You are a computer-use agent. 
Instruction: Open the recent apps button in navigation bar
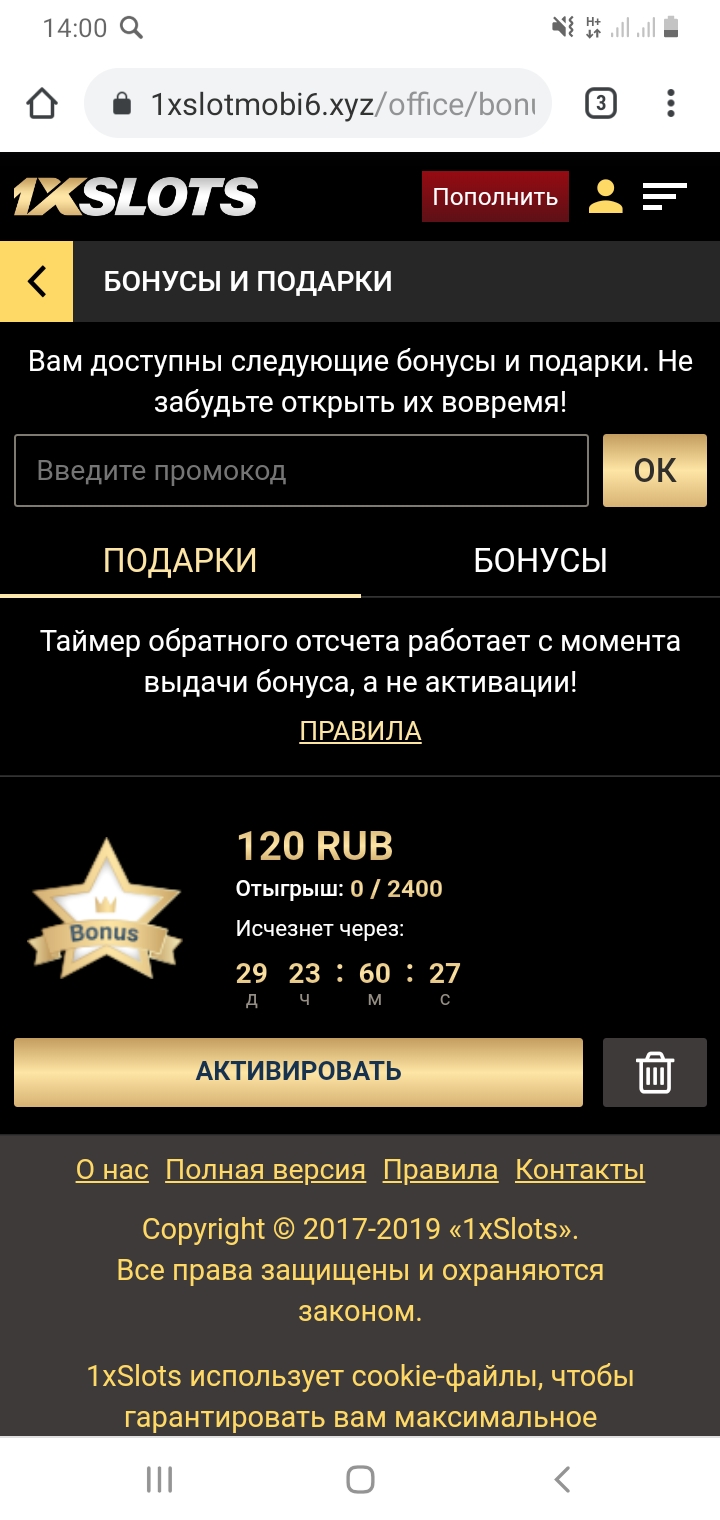click(x=159, y=1480)
